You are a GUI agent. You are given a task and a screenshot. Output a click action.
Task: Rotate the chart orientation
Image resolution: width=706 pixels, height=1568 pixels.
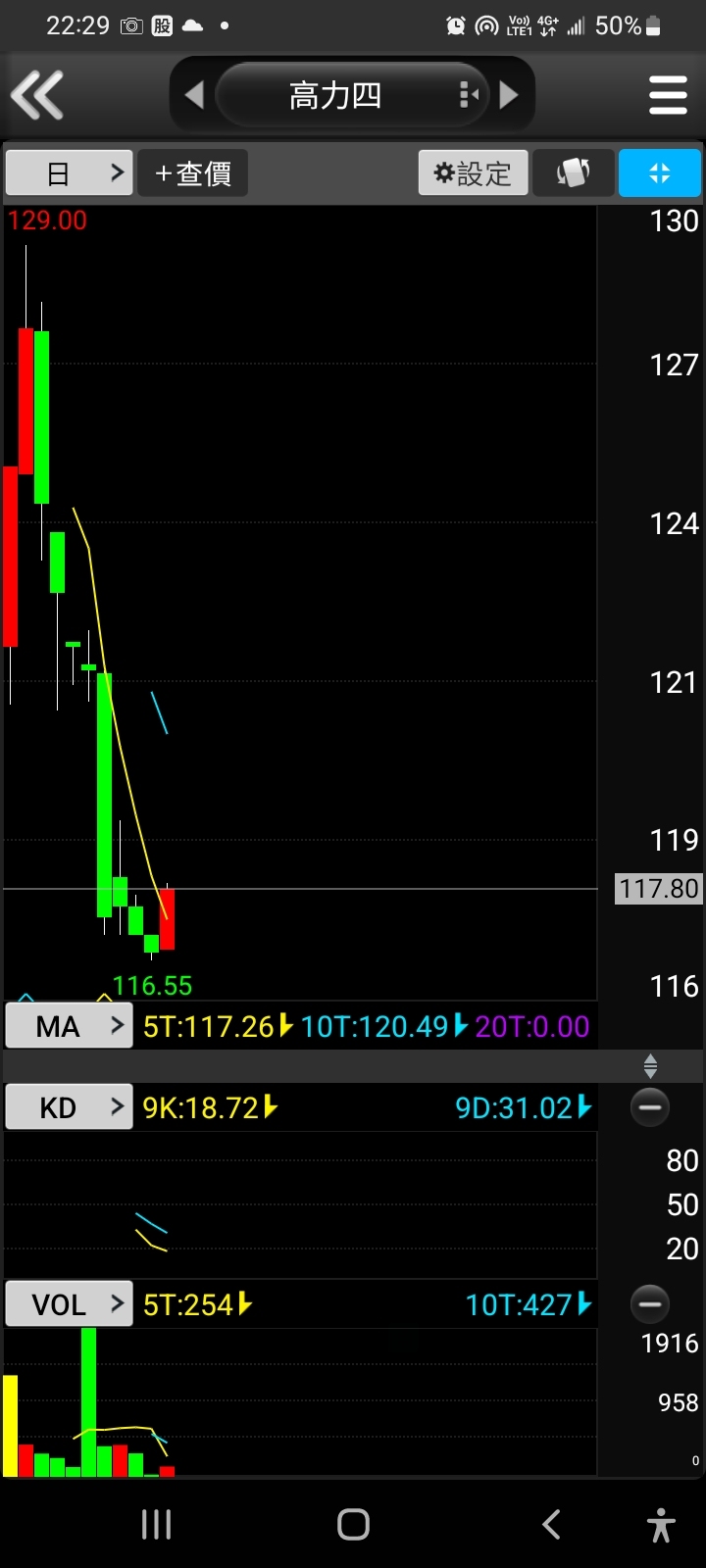point(574,173)
